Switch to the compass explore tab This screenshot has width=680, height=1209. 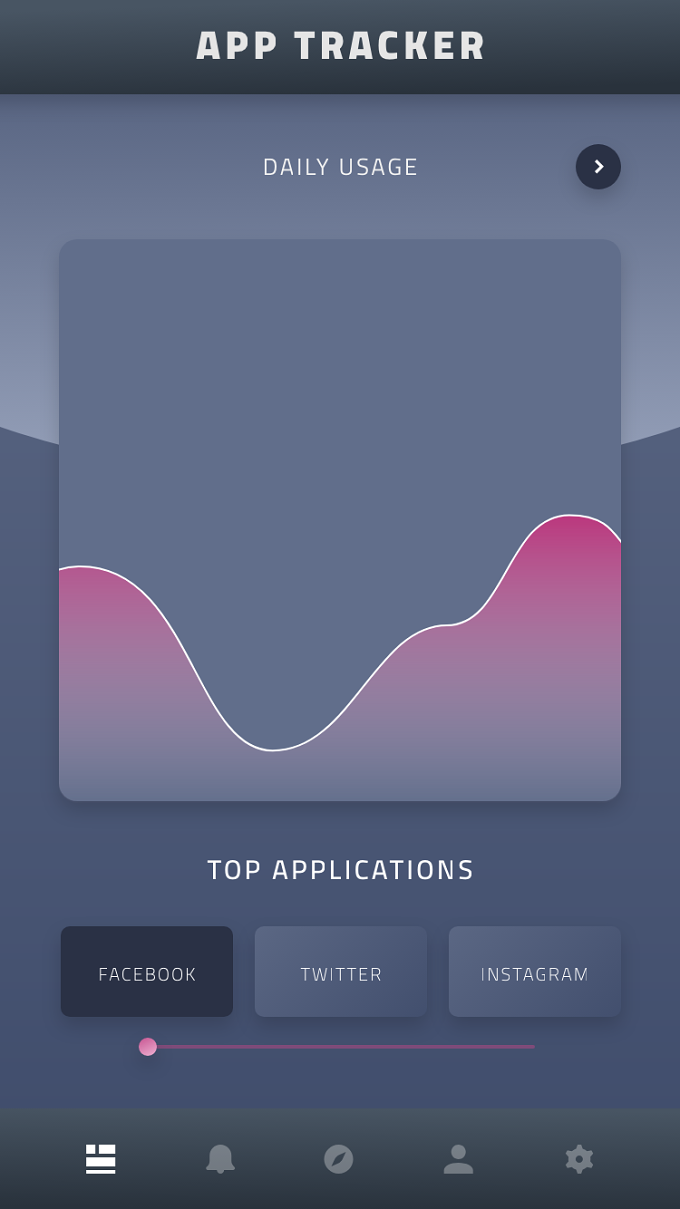click(x=339, y=1159)
